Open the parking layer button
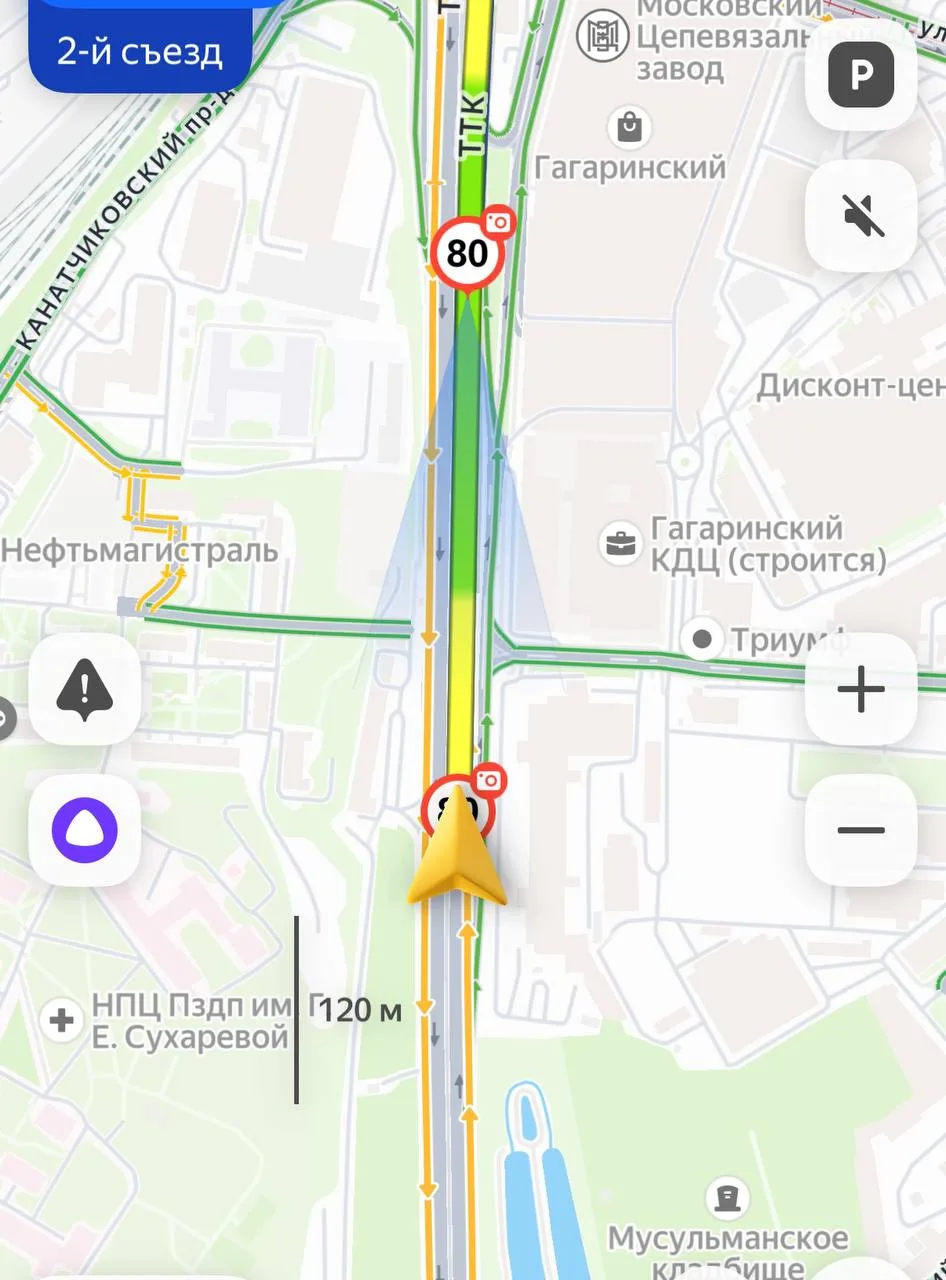The height and width of the screenshot is (1280, 946). pyautogui.click(x=861, y=75)
